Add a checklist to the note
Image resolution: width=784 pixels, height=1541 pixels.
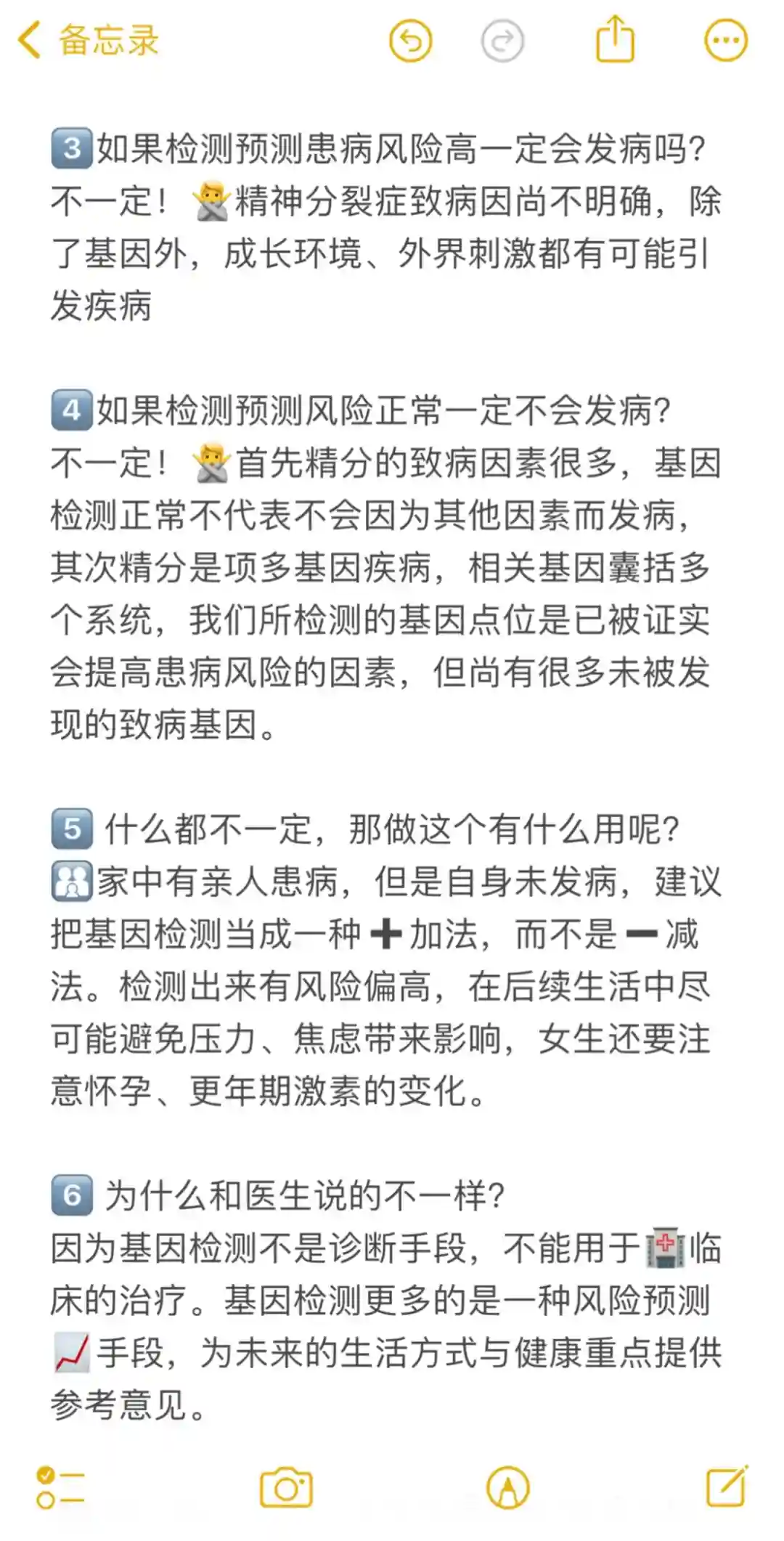[x=60, y=1488]
